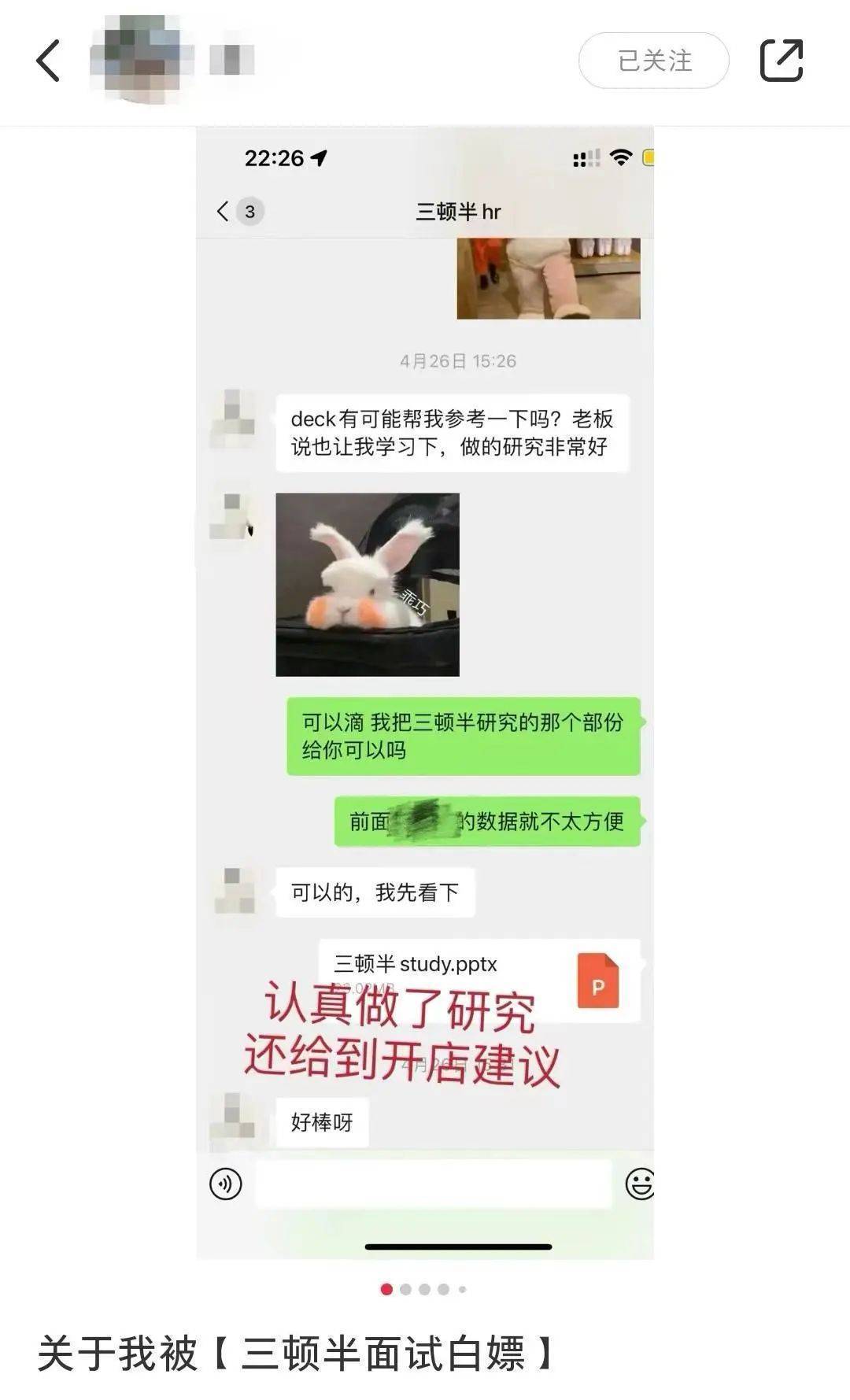Open the post author's blurred avatar
850x1400 pixels.
[x=142, y=60]
